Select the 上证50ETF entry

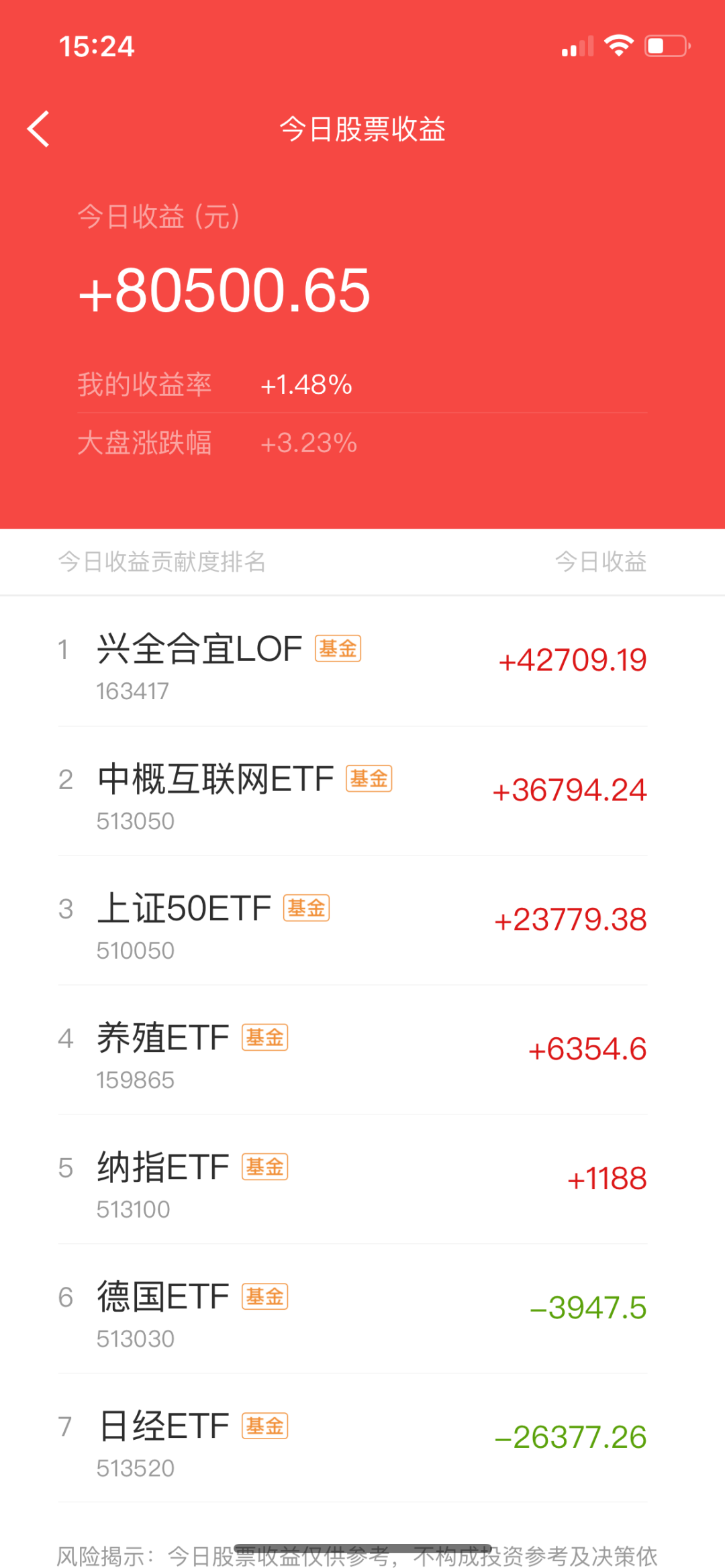tap(362, 921)
